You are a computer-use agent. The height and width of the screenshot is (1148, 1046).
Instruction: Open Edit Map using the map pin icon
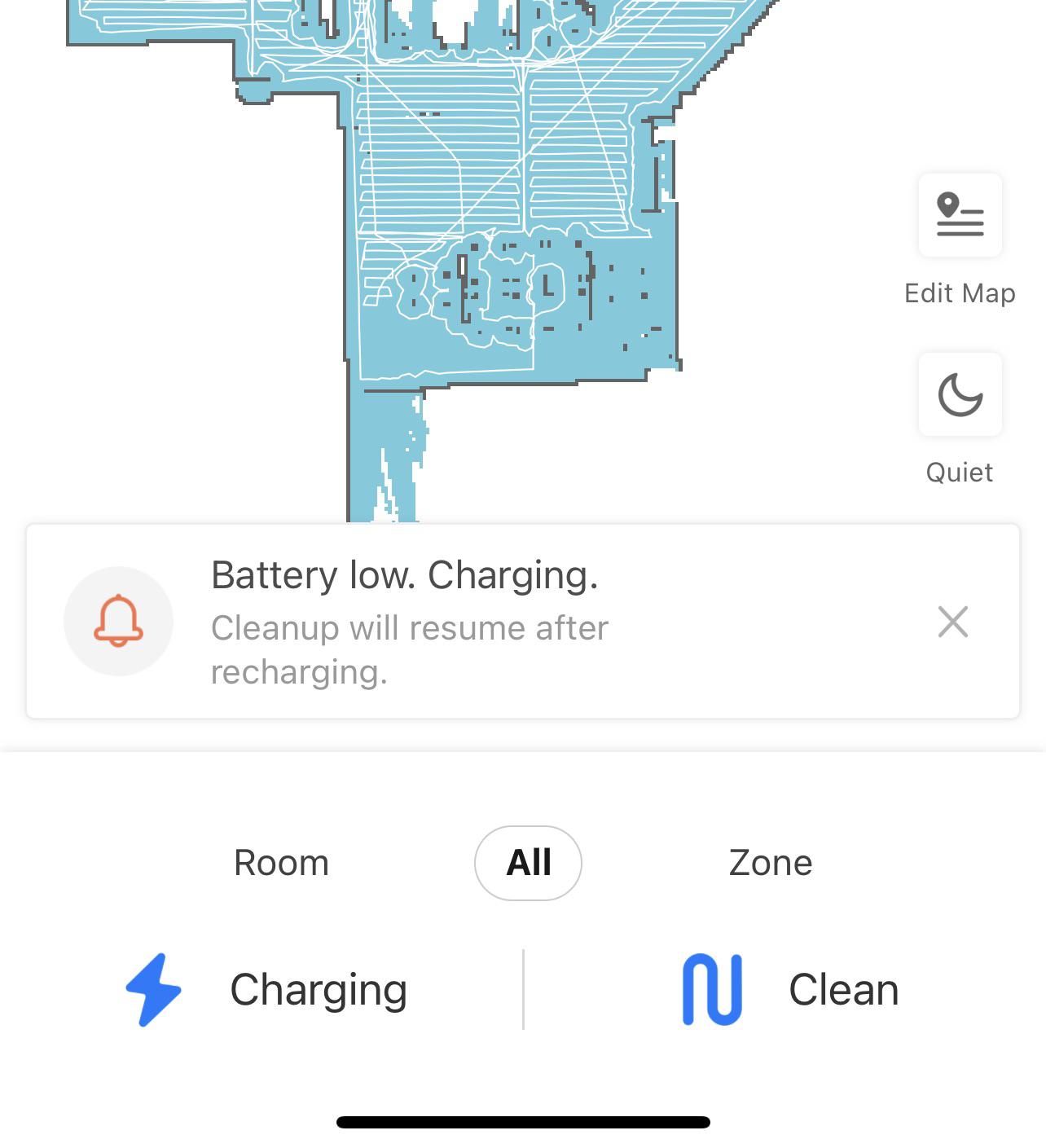[960, 215]
